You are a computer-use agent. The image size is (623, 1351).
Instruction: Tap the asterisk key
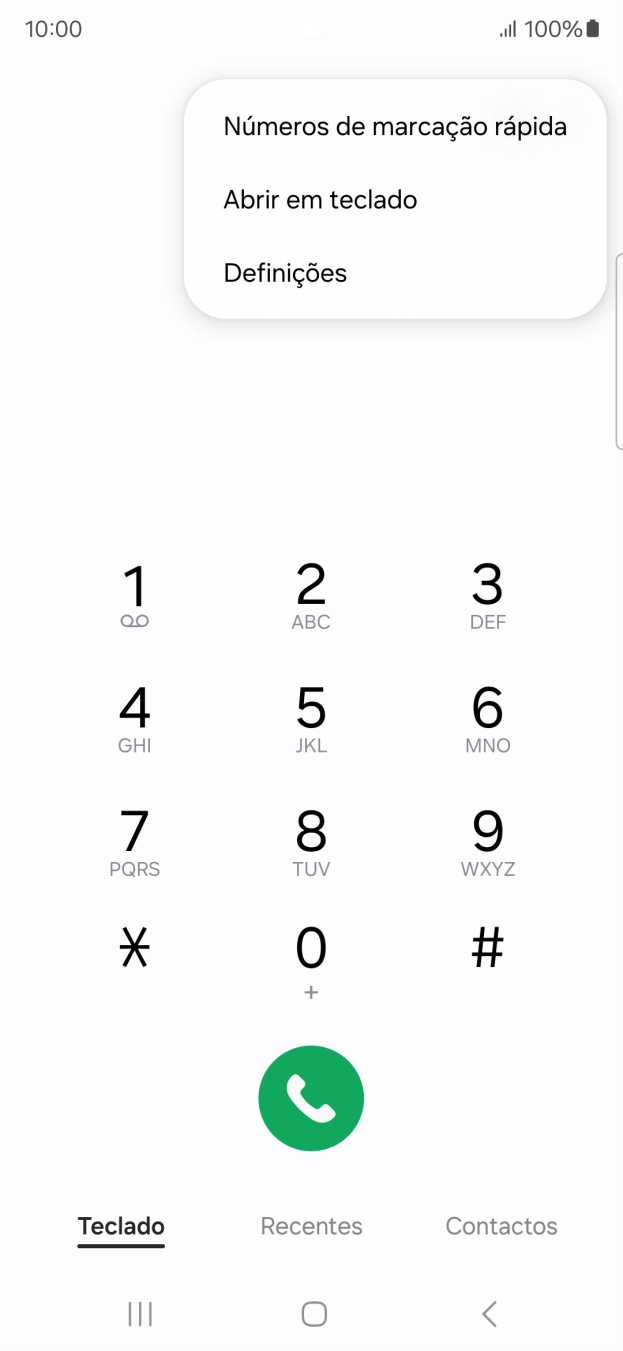(134, 948)
